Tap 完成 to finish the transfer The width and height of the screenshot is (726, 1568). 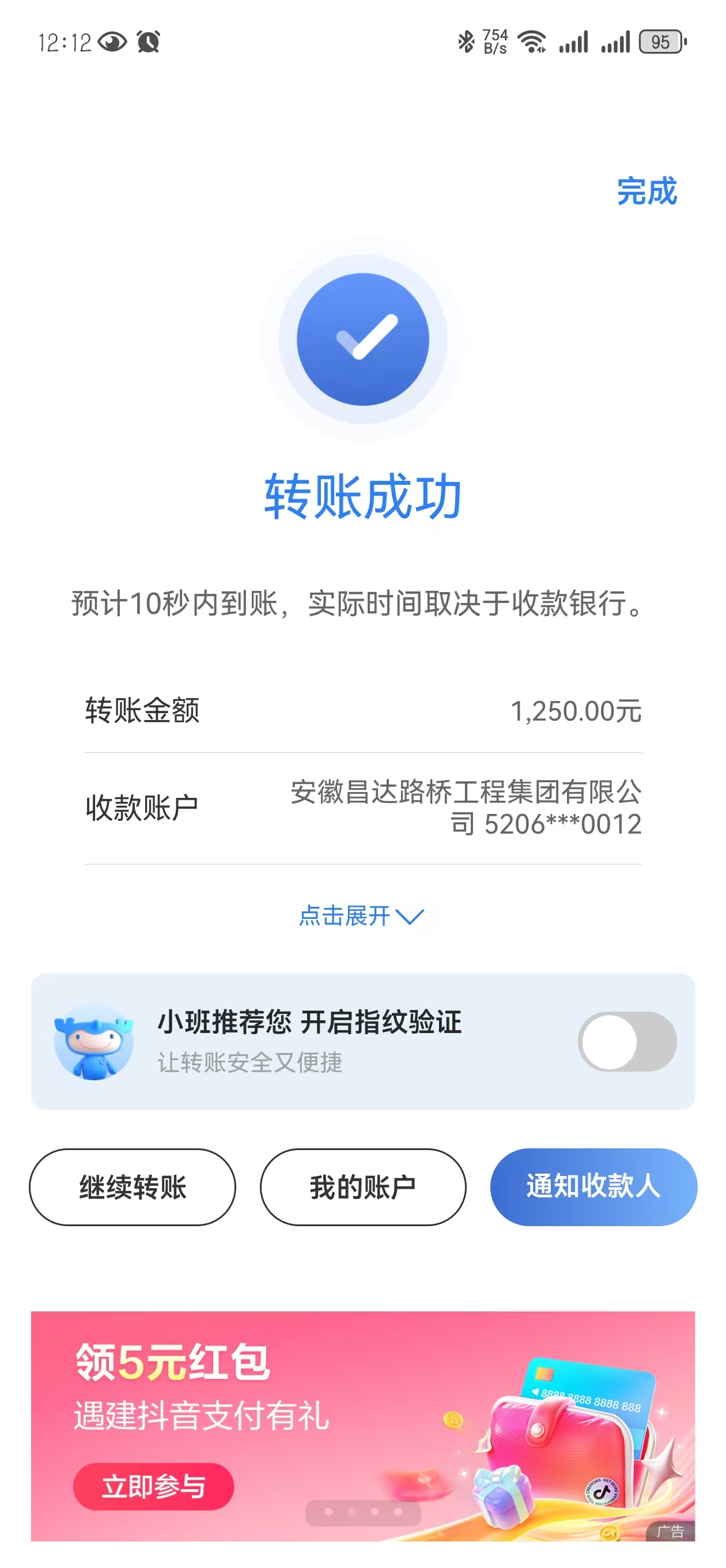click(x=646, y=192)
